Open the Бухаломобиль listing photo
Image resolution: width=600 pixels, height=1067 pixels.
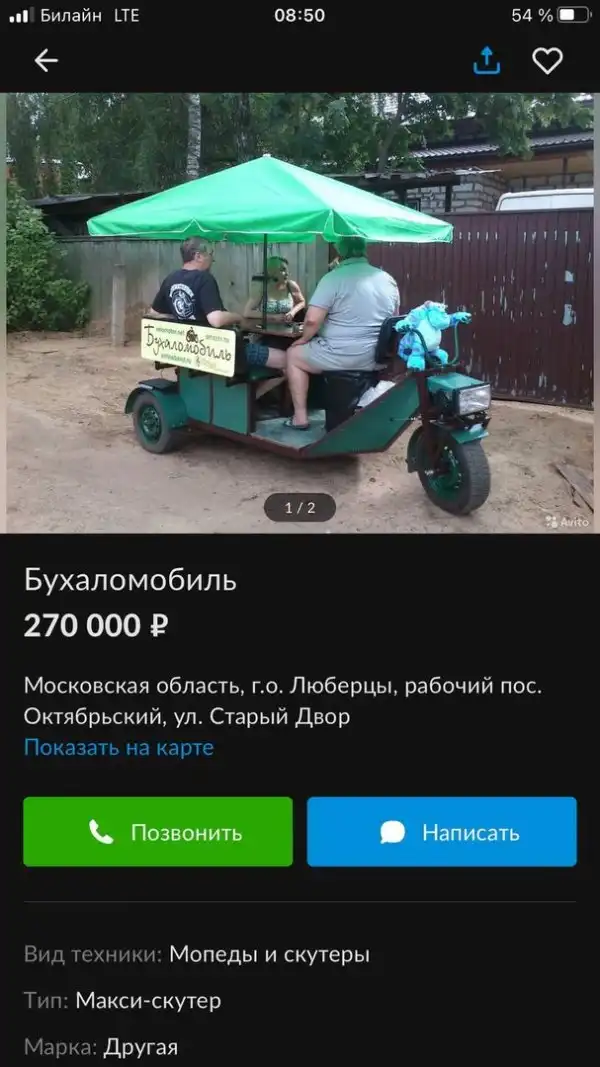(300, 312)
